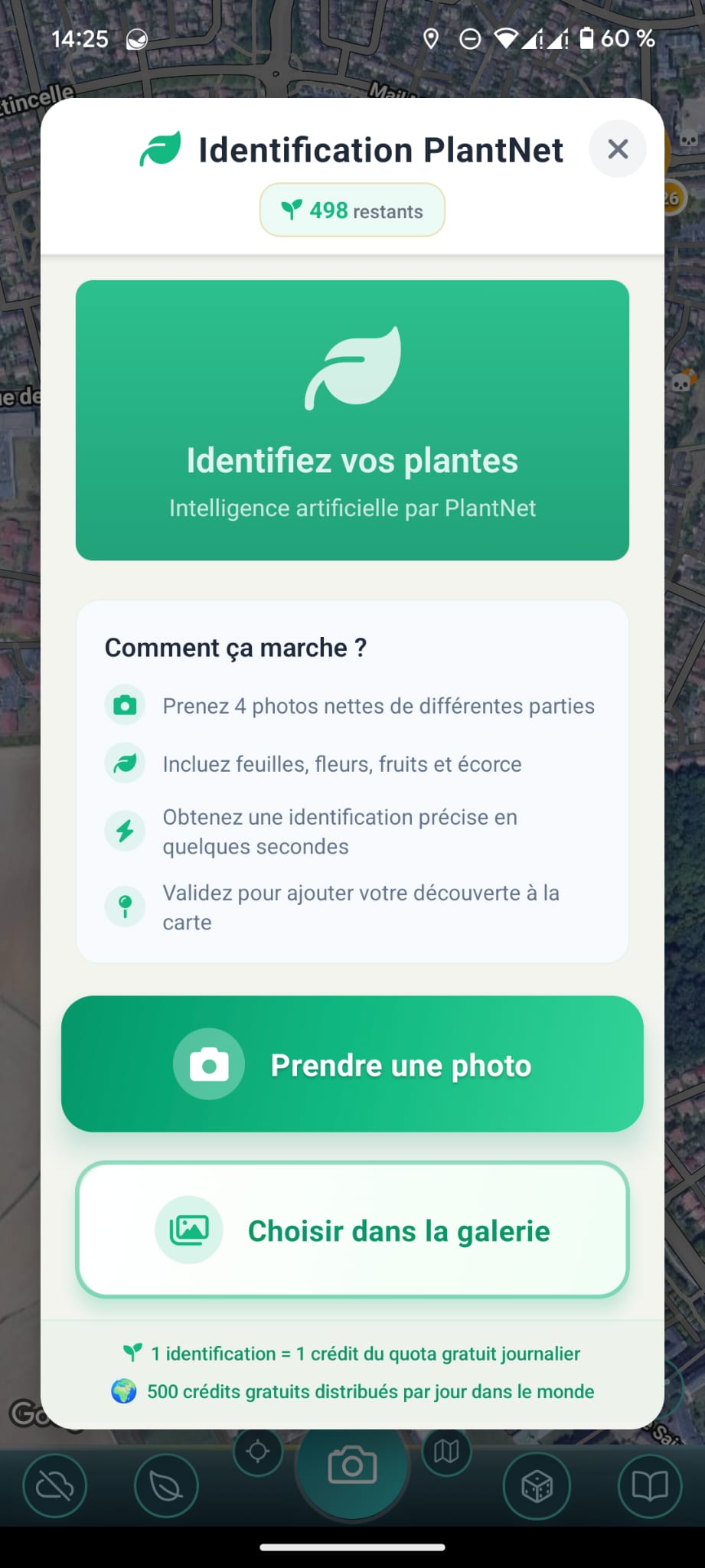Select Choisir dans la galerie
The width and height of the screenshot is (705, 1568).
point(352,1230)
